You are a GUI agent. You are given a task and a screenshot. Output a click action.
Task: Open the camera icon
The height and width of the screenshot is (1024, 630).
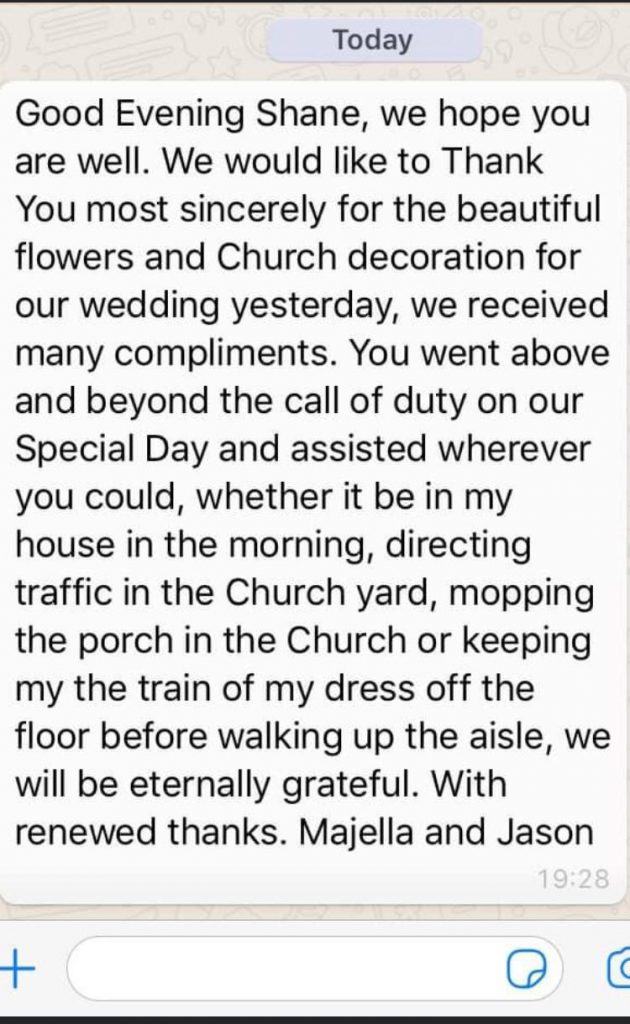coord(619,969)
